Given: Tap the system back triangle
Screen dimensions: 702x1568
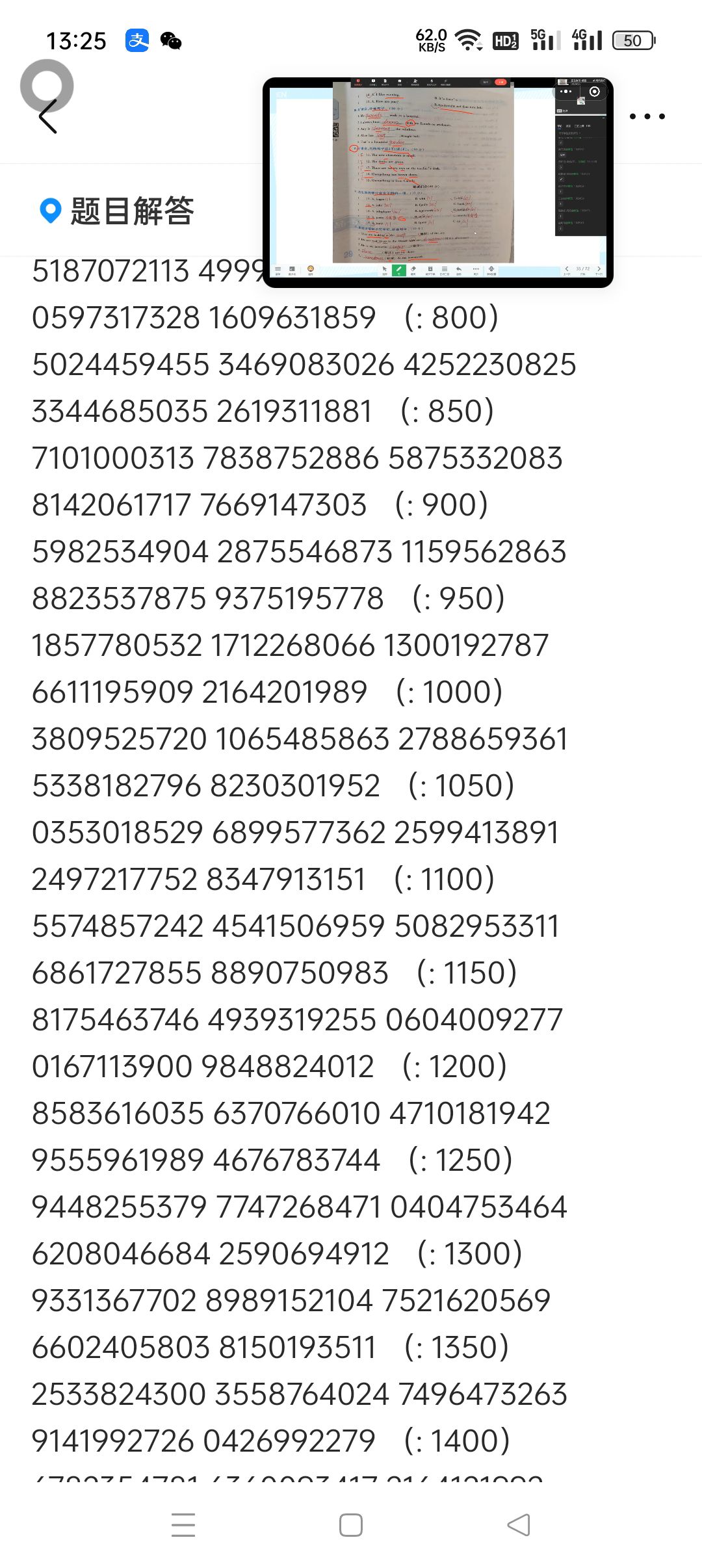Looking at the screenshot, I should coord(519,1525).
